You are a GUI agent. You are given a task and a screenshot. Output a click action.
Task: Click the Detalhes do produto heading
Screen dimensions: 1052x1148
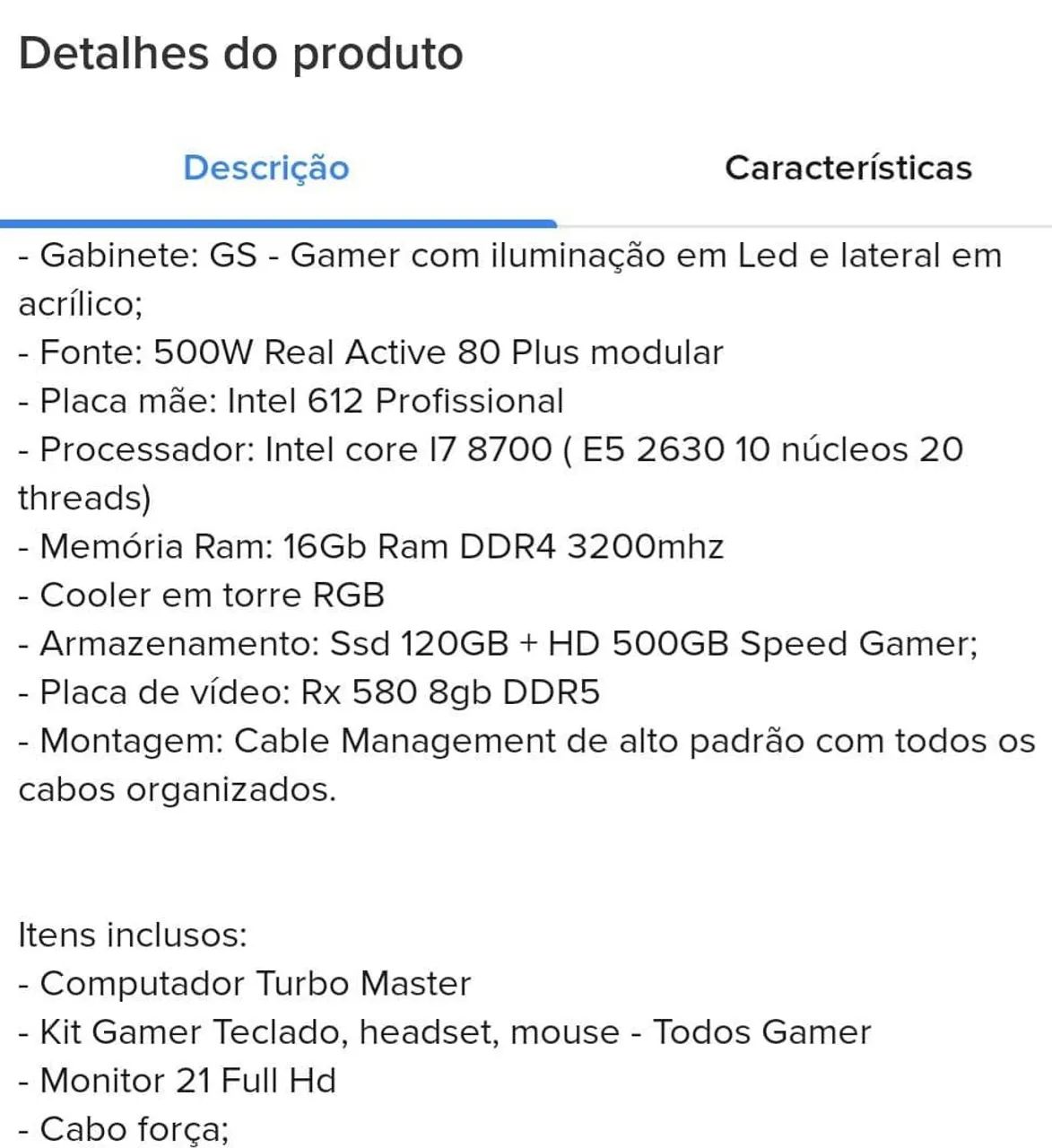[239, 53]
